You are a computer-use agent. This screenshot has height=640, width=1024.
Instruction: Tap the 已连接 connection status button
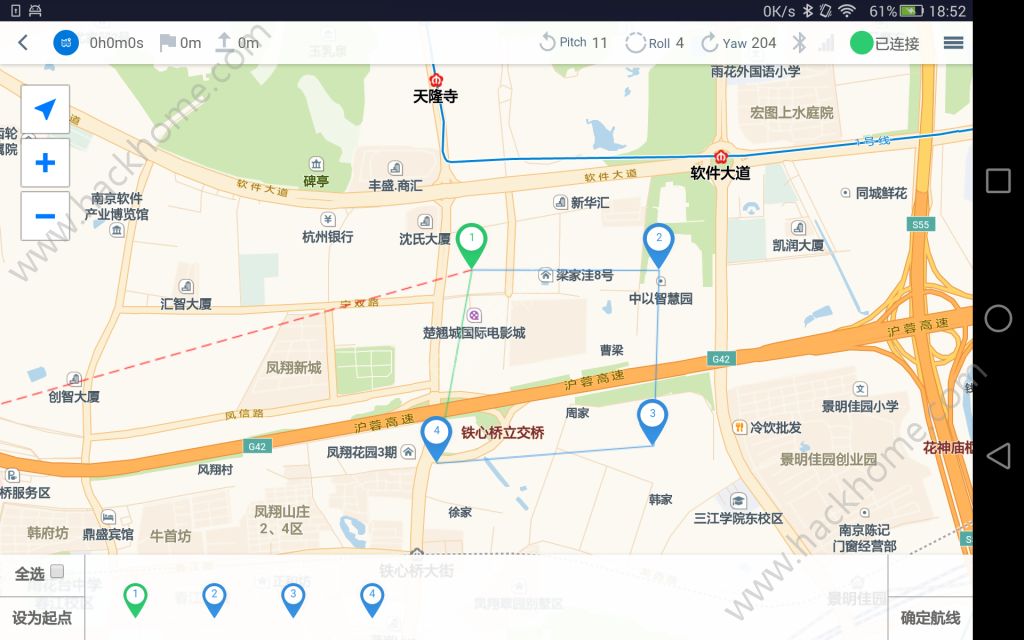[885, 43]
